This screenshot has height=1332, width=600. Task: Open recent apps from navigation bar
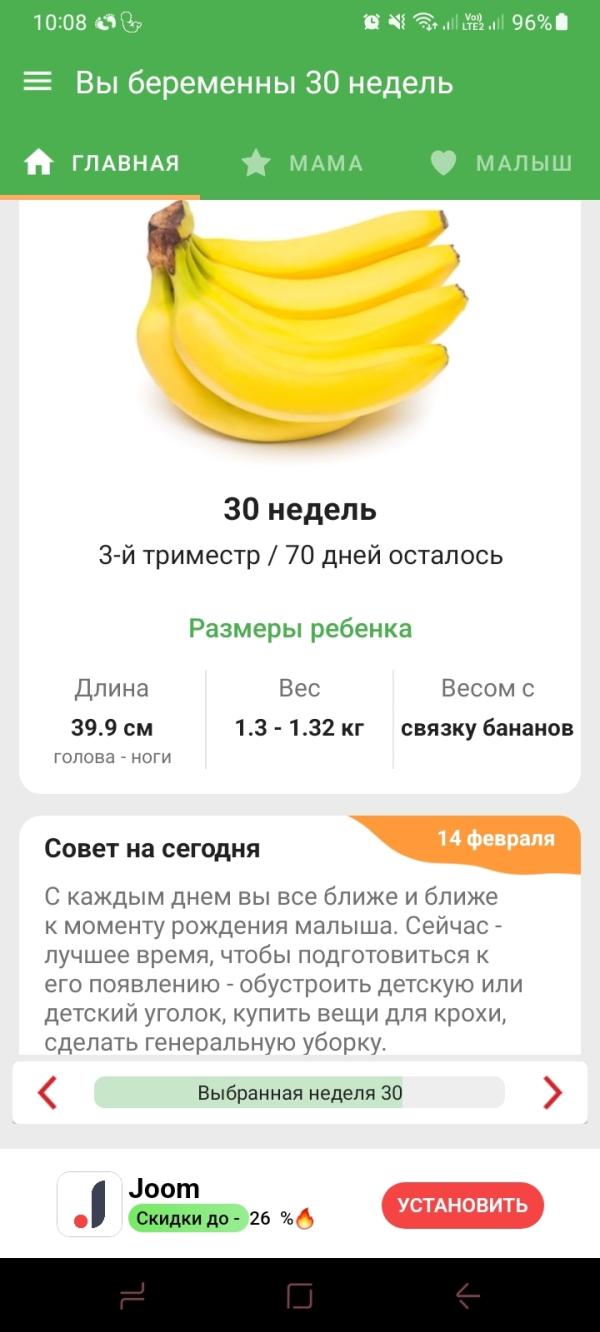point(133,1297)
